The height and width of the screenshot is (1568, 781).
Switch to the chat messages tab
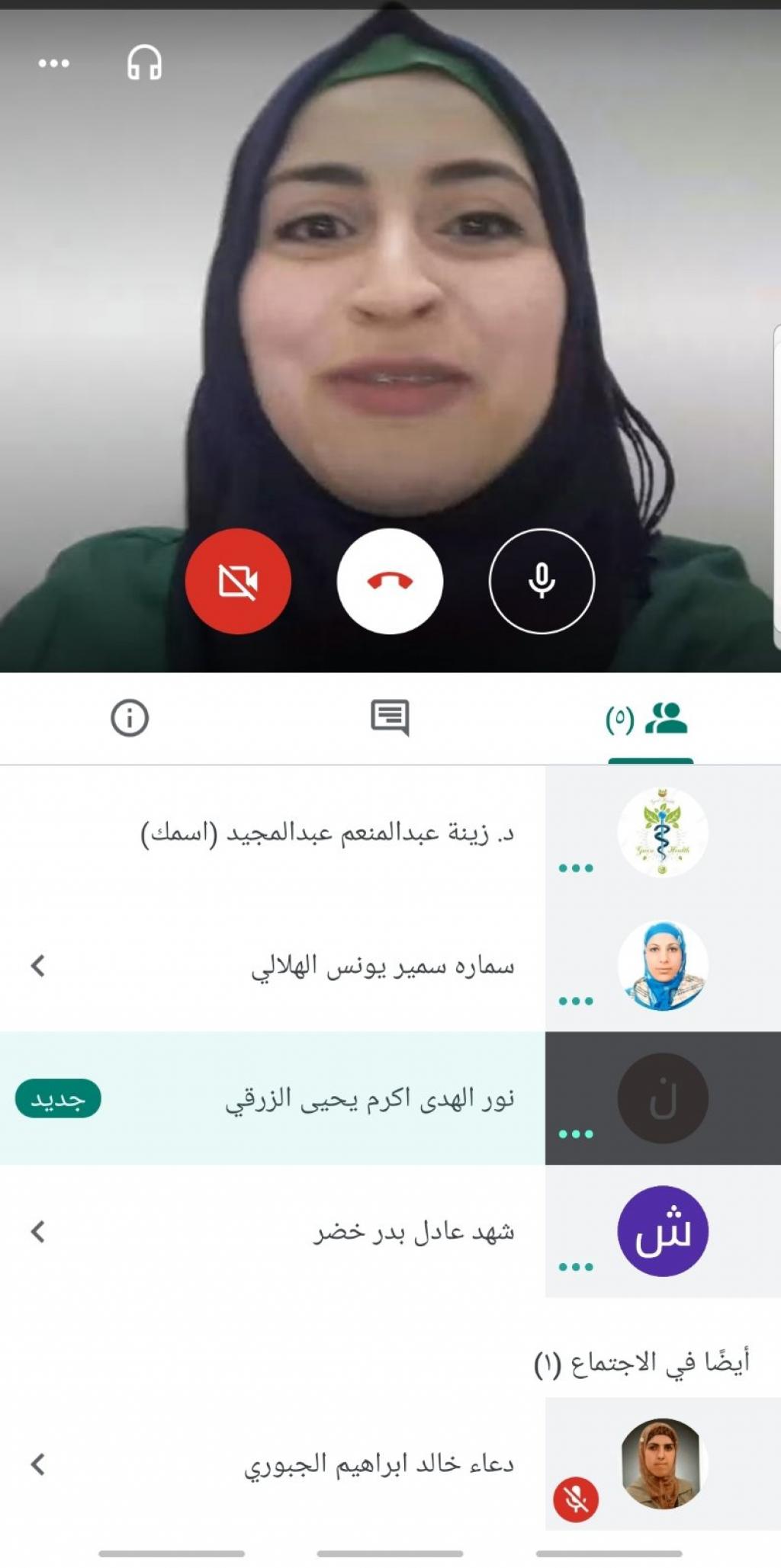click(390, 718)
